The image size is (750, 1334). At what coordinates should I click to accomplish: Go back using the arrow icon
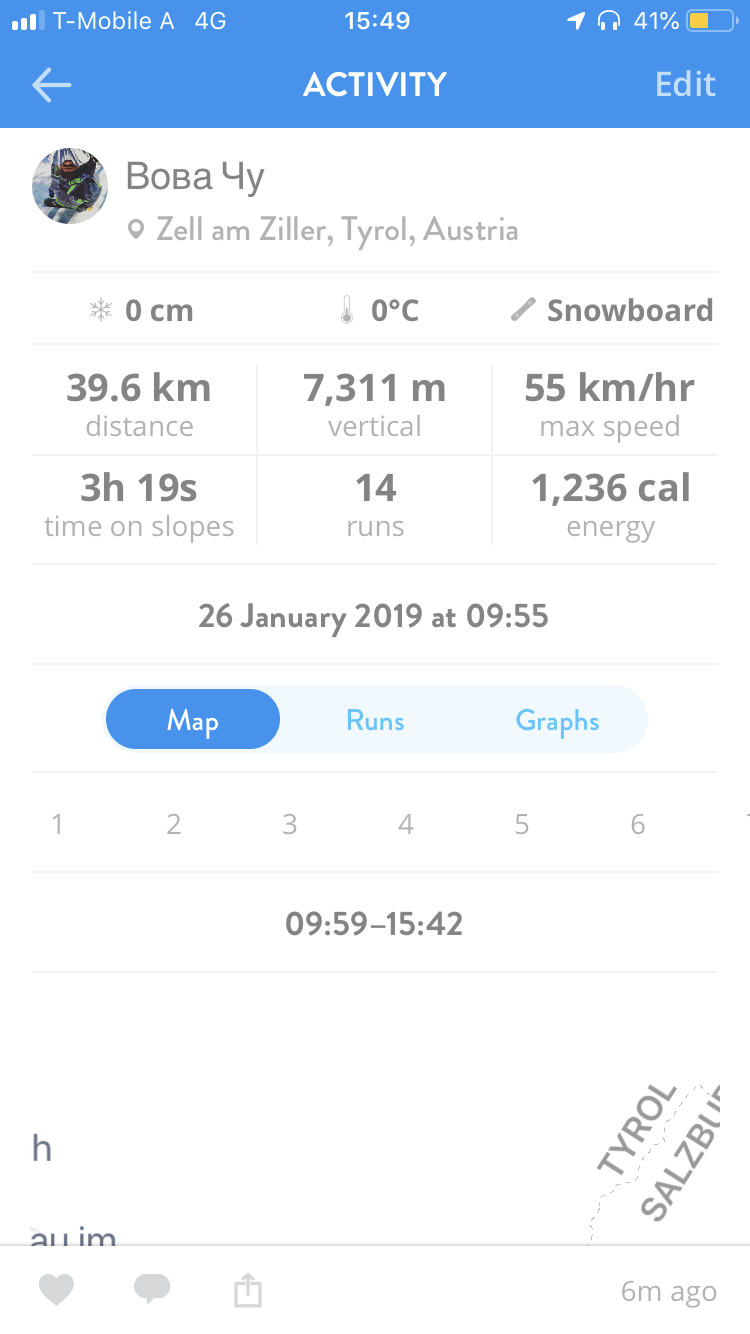[x=51, y=85]
